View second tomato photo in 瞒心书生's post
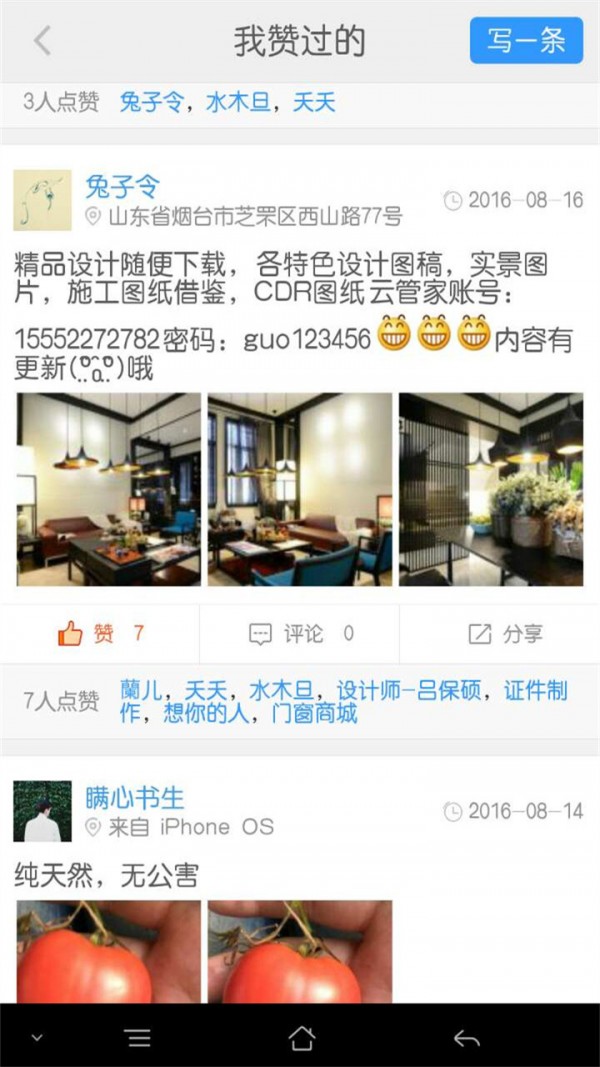 299,952
